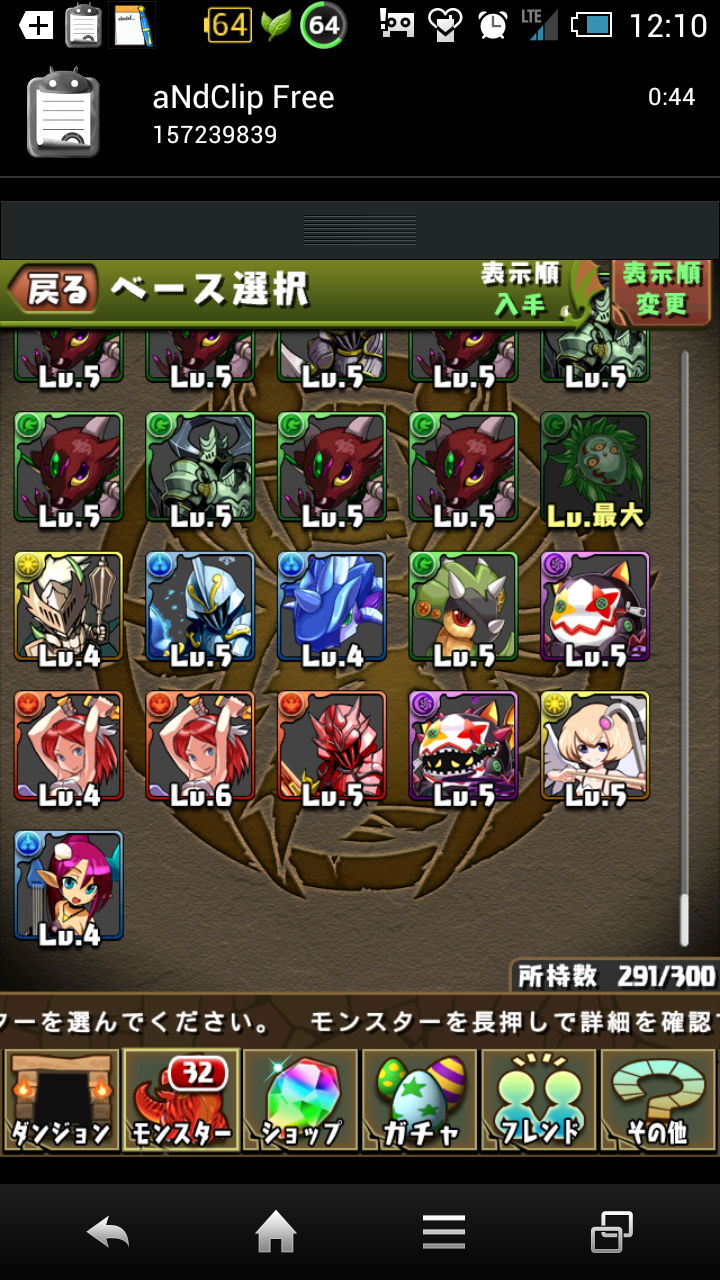Open the aNdClip Free notification
The width and height of the screenshot is (720, 1280).
coord(360,115)
